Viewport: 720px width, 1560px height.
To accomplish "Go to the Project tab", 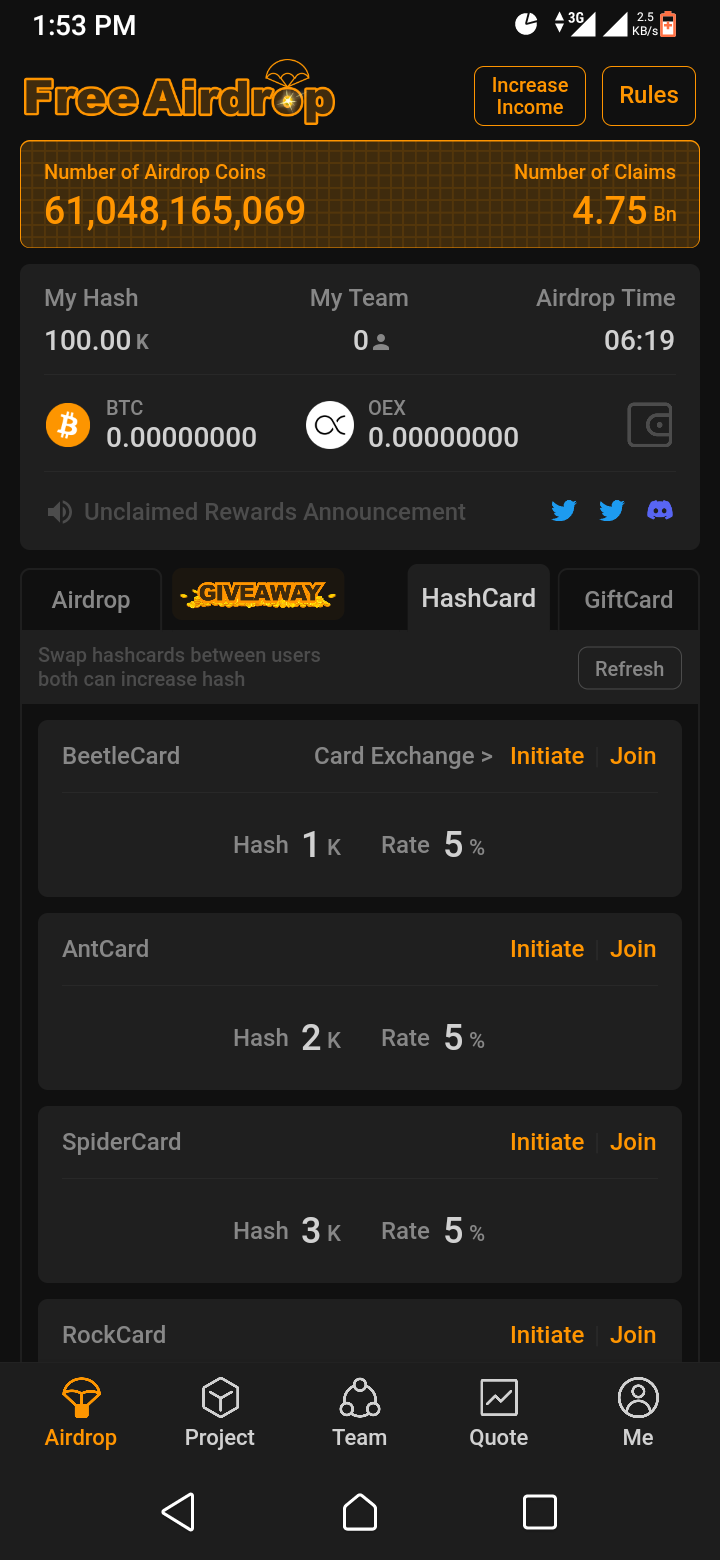I will (220, 1412).
